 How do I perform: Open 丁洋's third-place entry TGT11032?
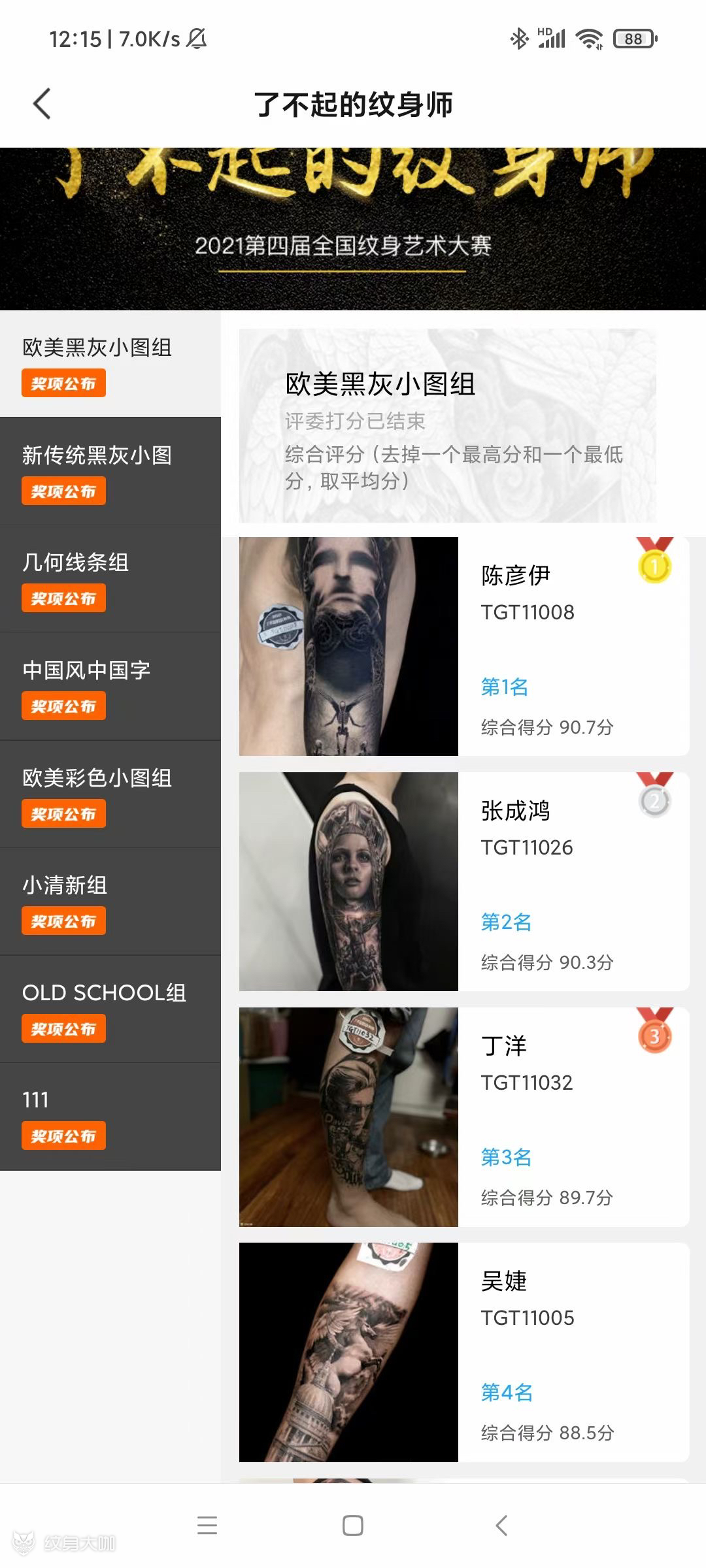pyautogui.click(x=463, y=1117)
